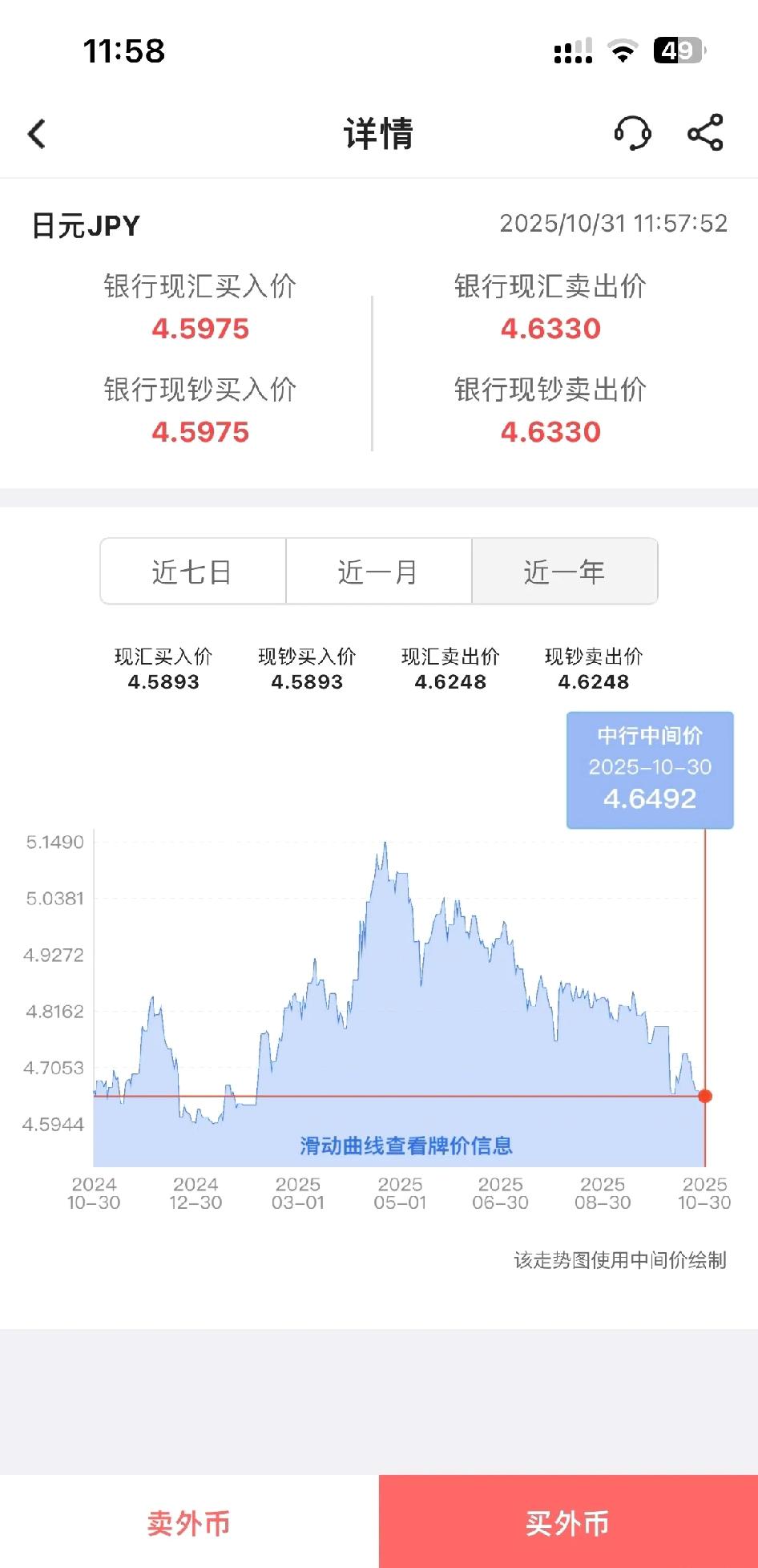Image resolution: width=758 pixels, height=1568 pixels.
Task: Tap the 卖外币 sell currency button
Action: (189, 1522)
